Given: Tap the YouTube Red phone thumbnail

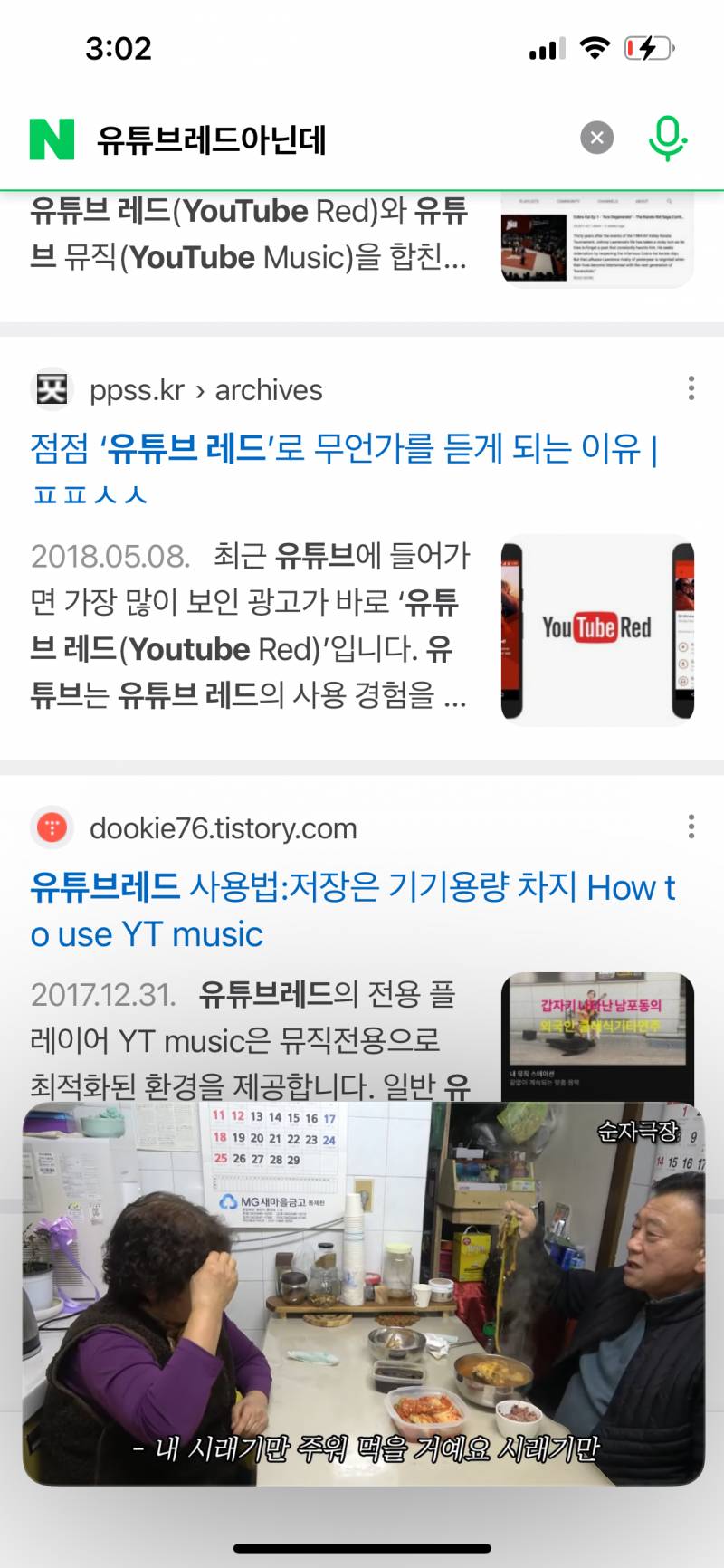Looking at the screenshot, I should [x=596, y=628].
